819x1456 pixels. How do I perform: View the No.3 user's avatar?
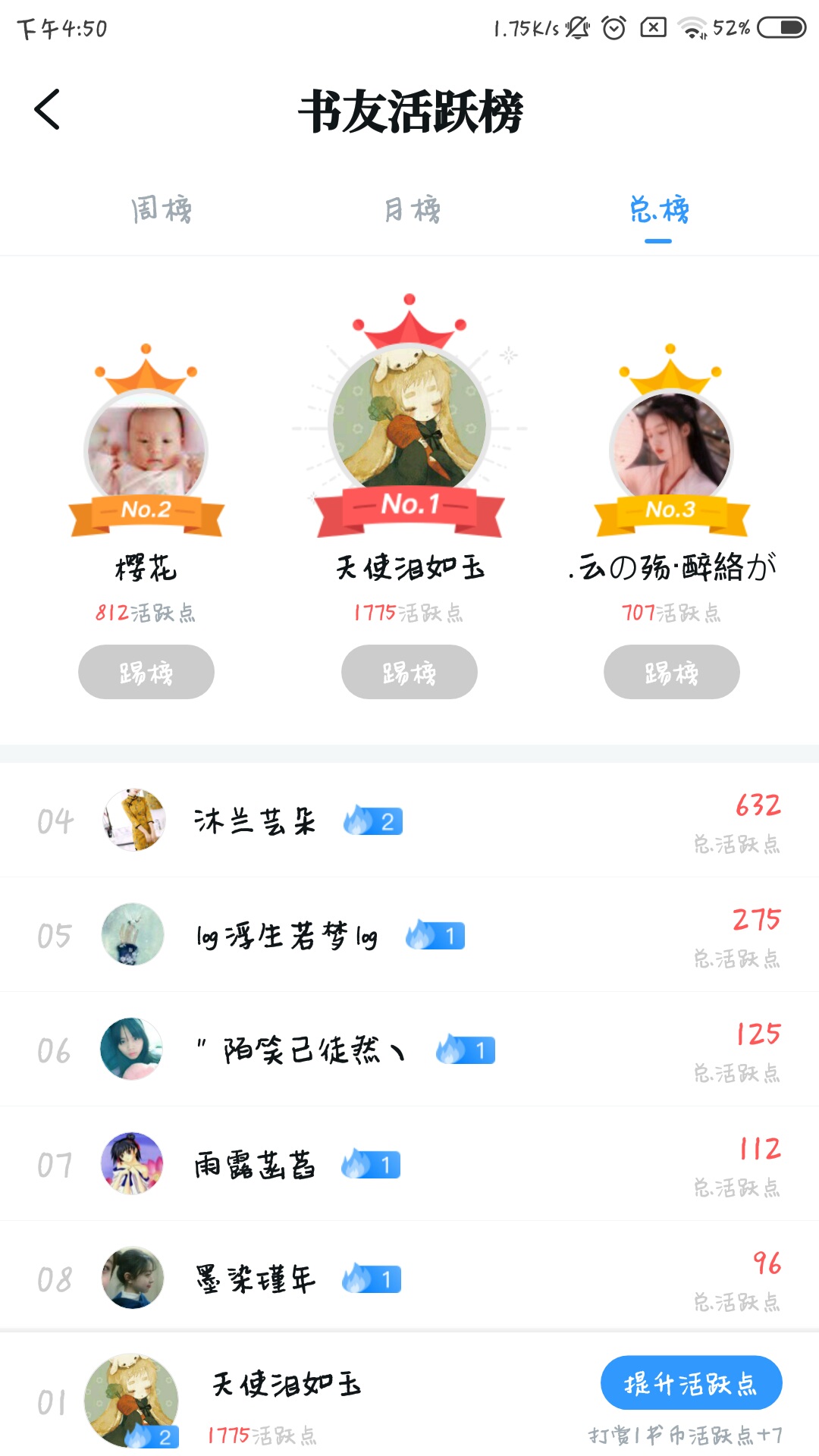click(671, 449)
